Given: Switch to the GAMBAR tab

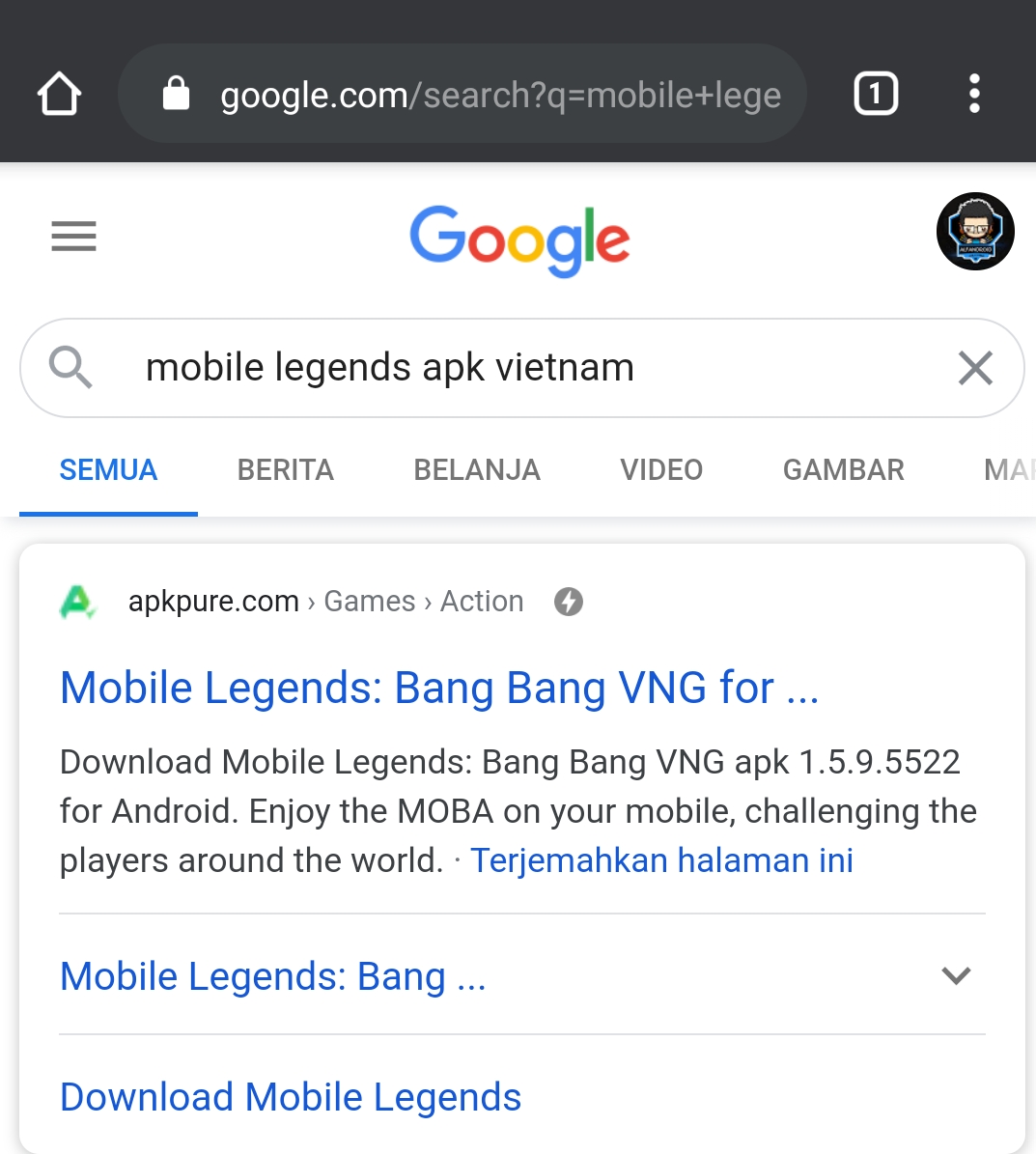Looking at the screenshot, I should tap(843, 470).
